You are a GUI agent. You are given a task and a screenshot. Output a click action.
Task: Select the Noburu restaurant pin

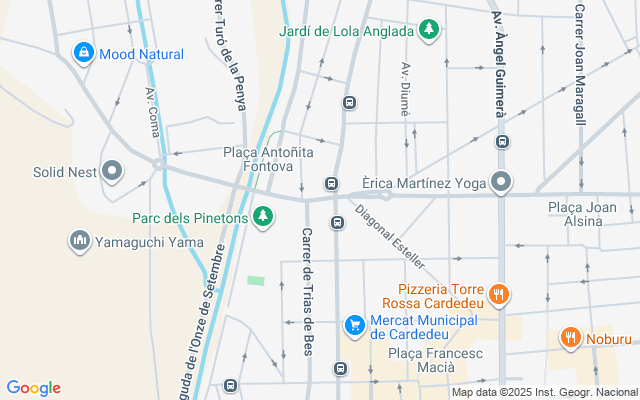(570, 337)
